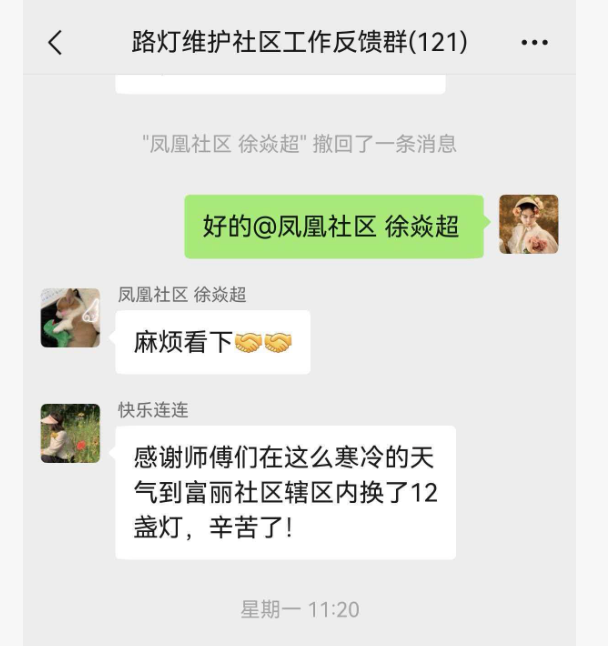View my own avatar beside the green message
The height and width of the screenshot is (646, 608).
[528, 225]
